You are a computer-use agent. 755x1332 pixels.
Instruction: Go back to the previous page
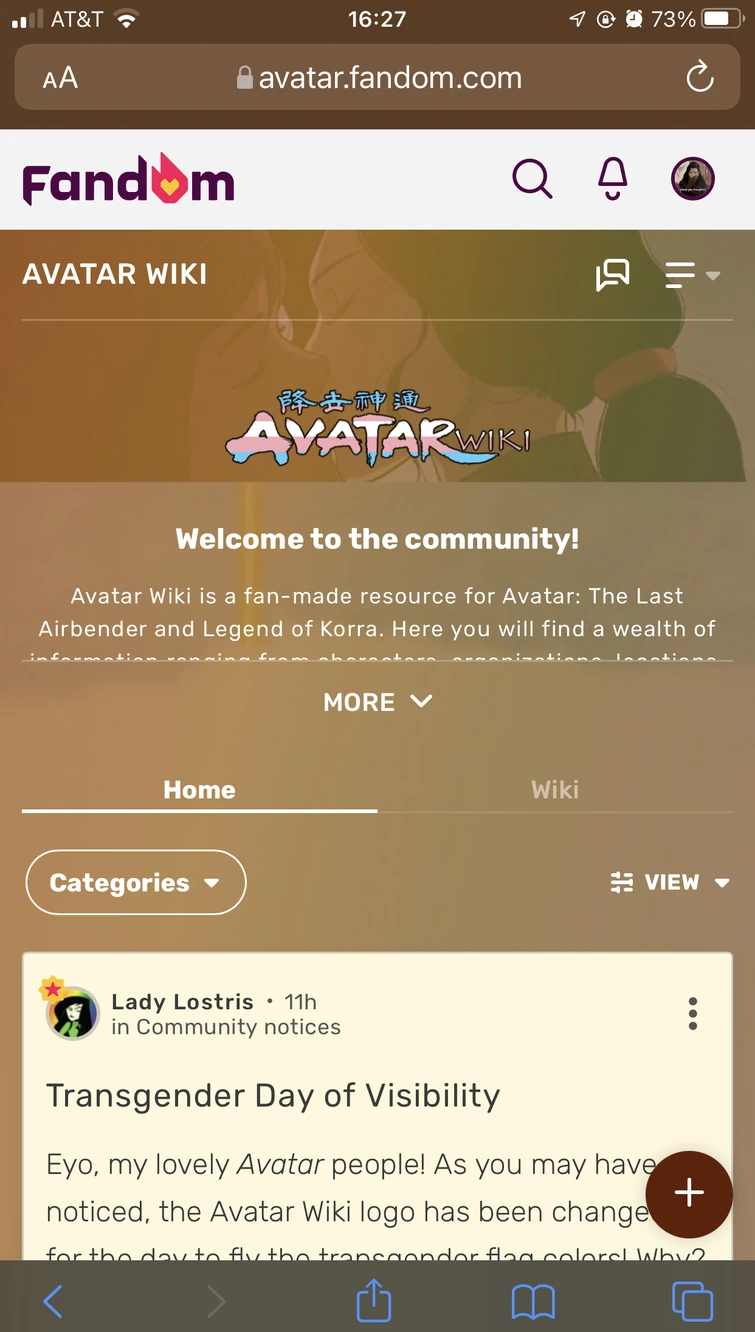(x=53, y=1301)
